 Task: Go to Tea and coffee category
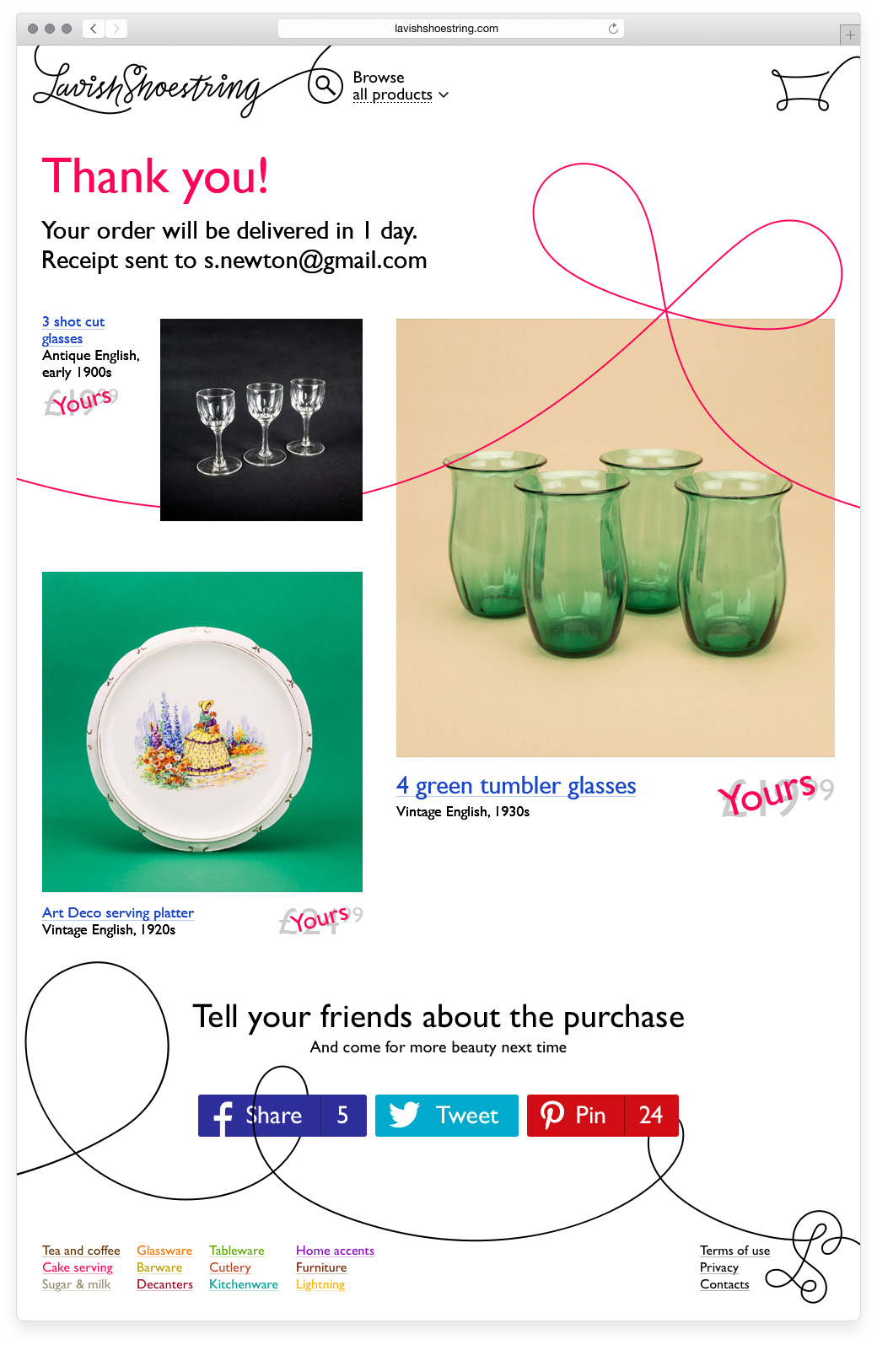81,1251
